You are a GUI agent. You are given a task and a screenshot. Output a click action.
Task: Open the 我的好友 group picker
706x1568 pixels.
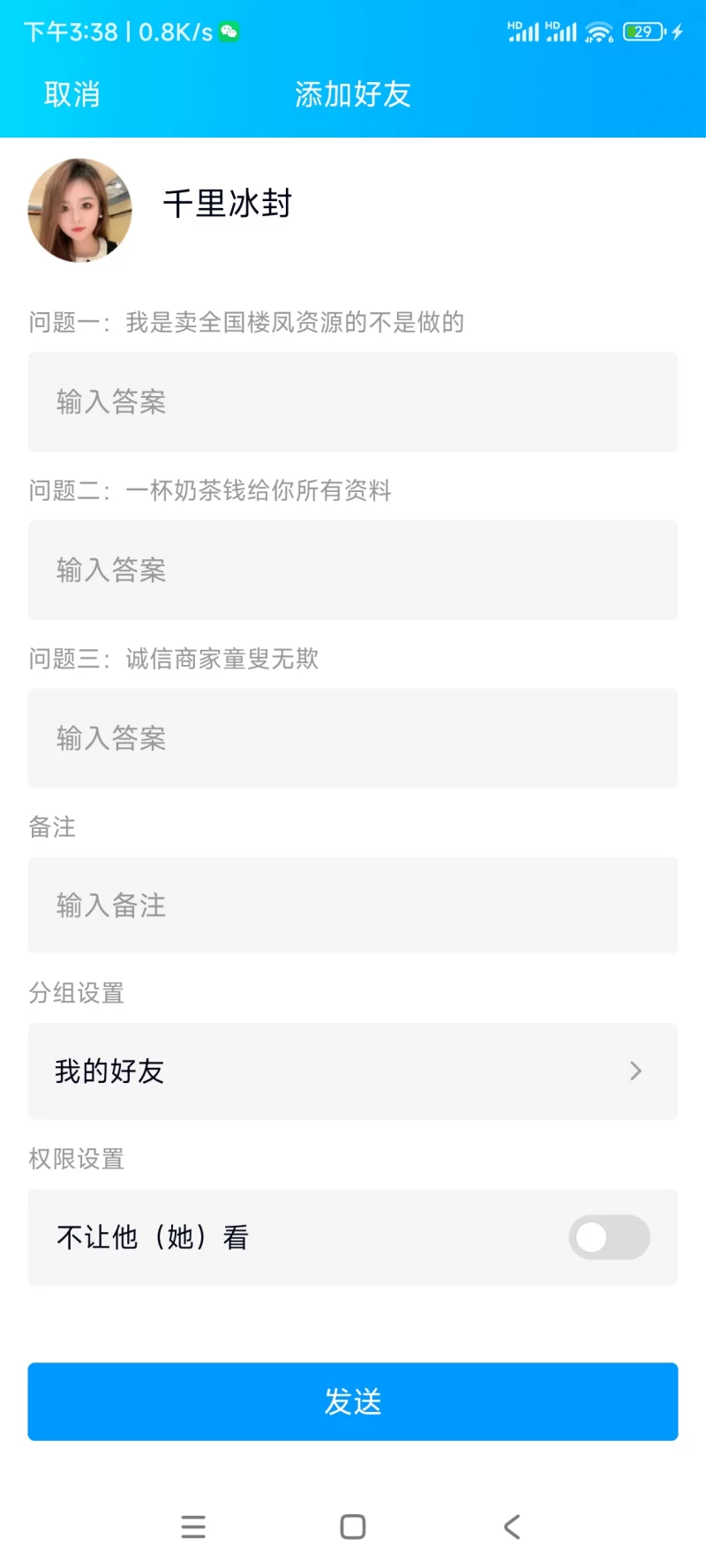[x=353, y=1071]
